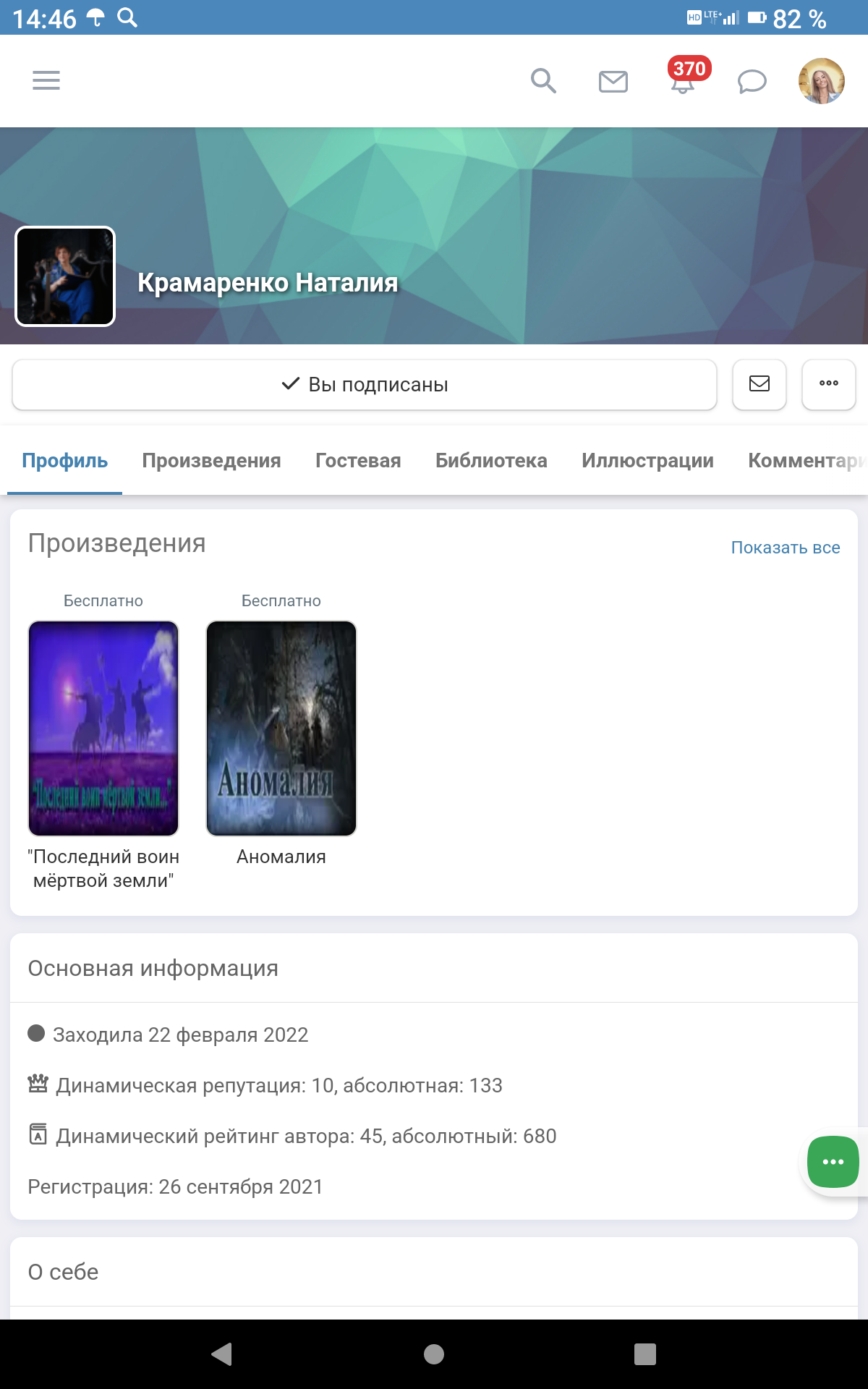Open the green floating chat button
Screen dimensions: 868x1389
tap(833, 1162)
